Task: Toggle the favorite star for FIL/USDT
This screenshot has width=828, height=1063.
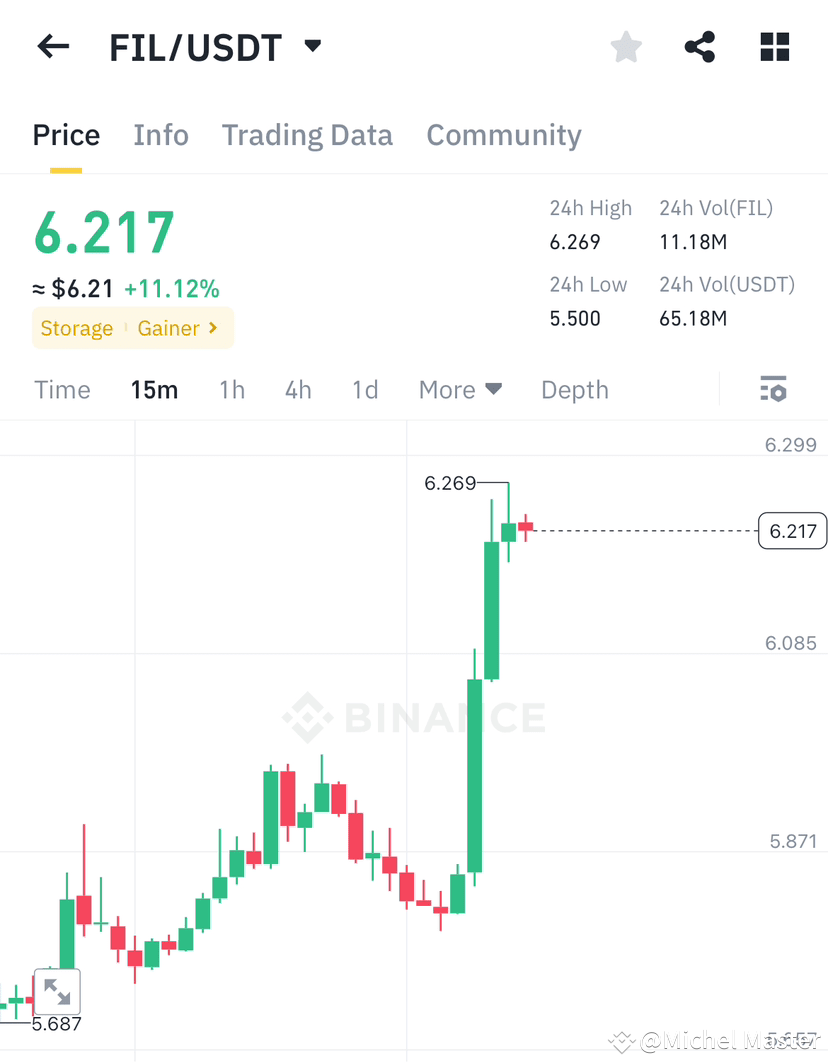Action: pos(625,46)
